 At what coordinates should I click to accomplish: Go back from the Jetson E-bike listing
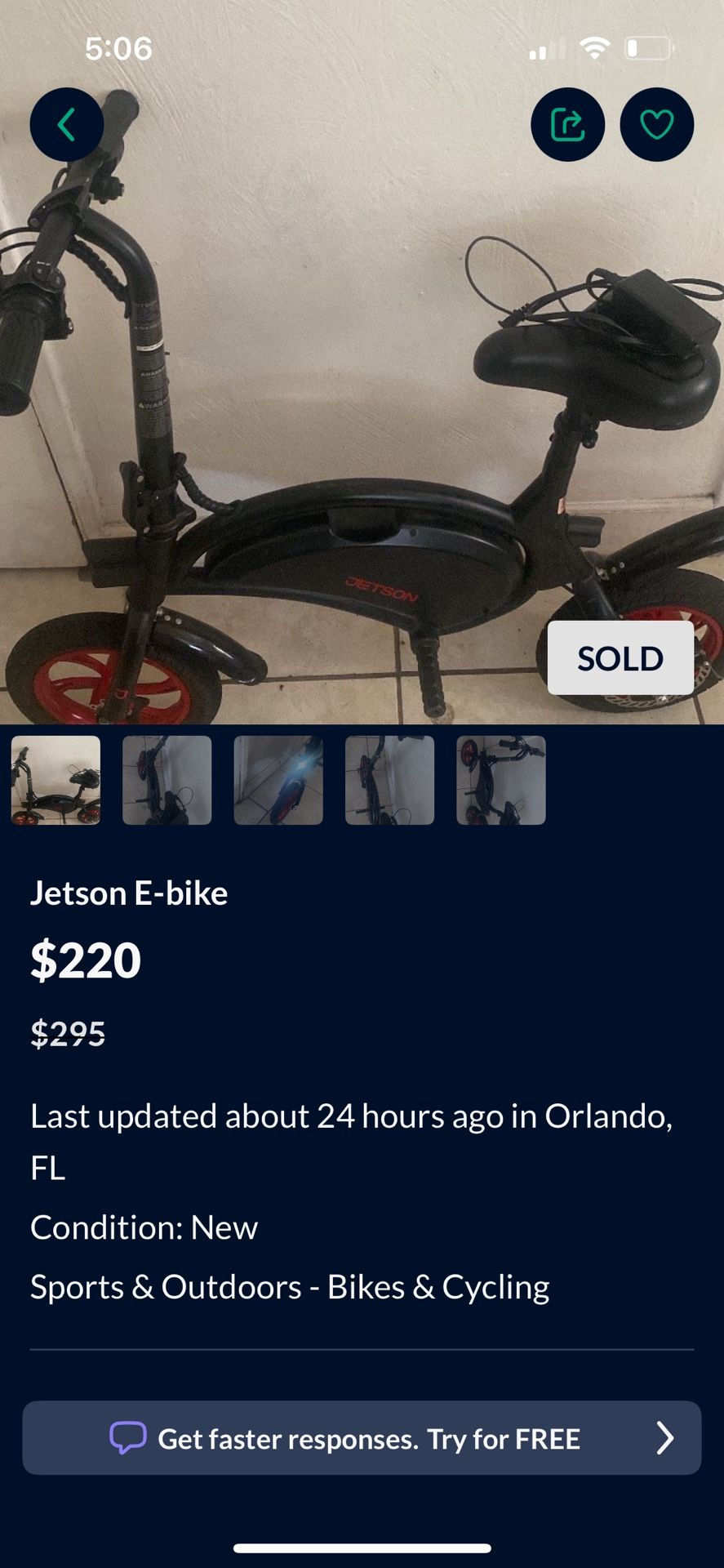pyautogui.click(x=67, y=125)
